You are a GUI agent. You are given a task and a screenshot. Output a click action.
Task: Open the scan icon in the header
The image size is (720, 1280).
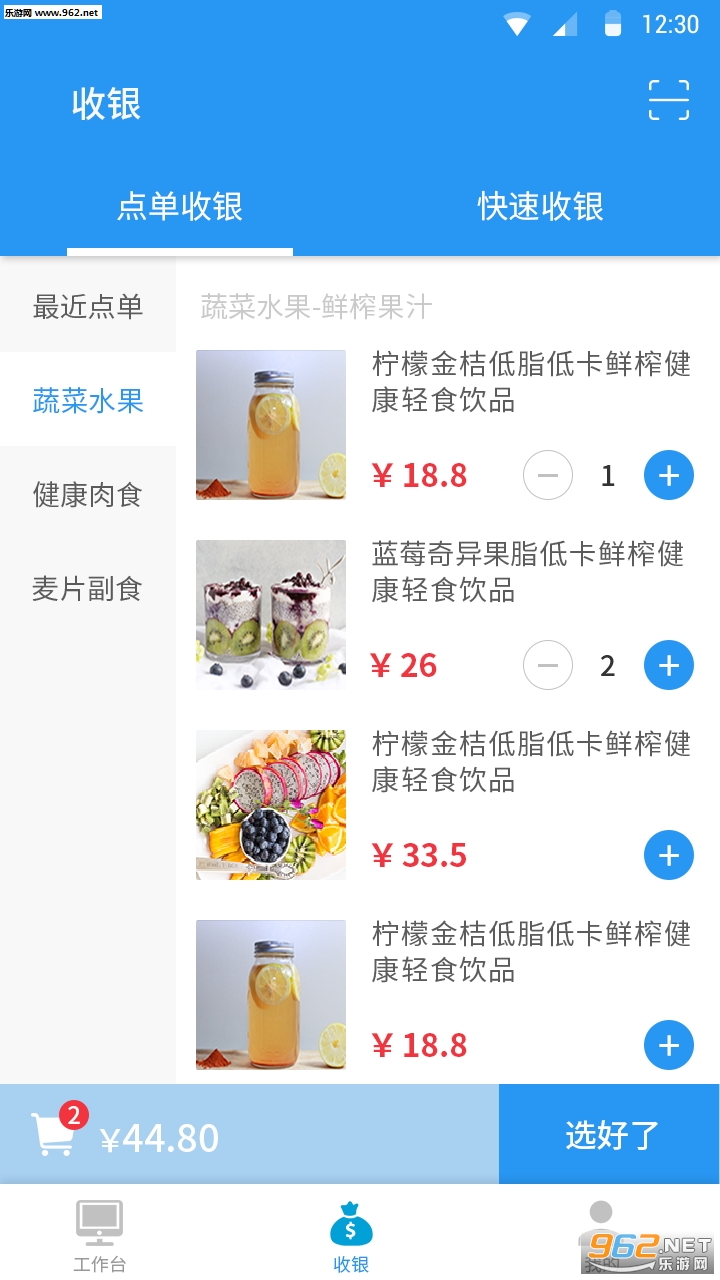(x=668, y=101)
